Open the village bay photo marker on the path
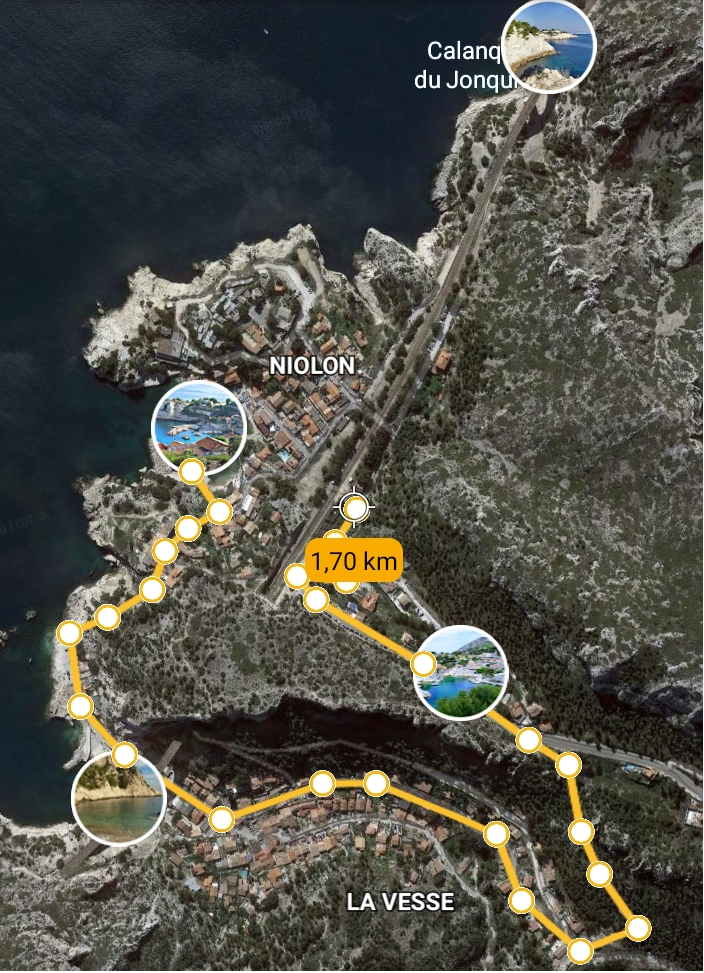Viewport: 704px width, 973px height. click(461, 672)
